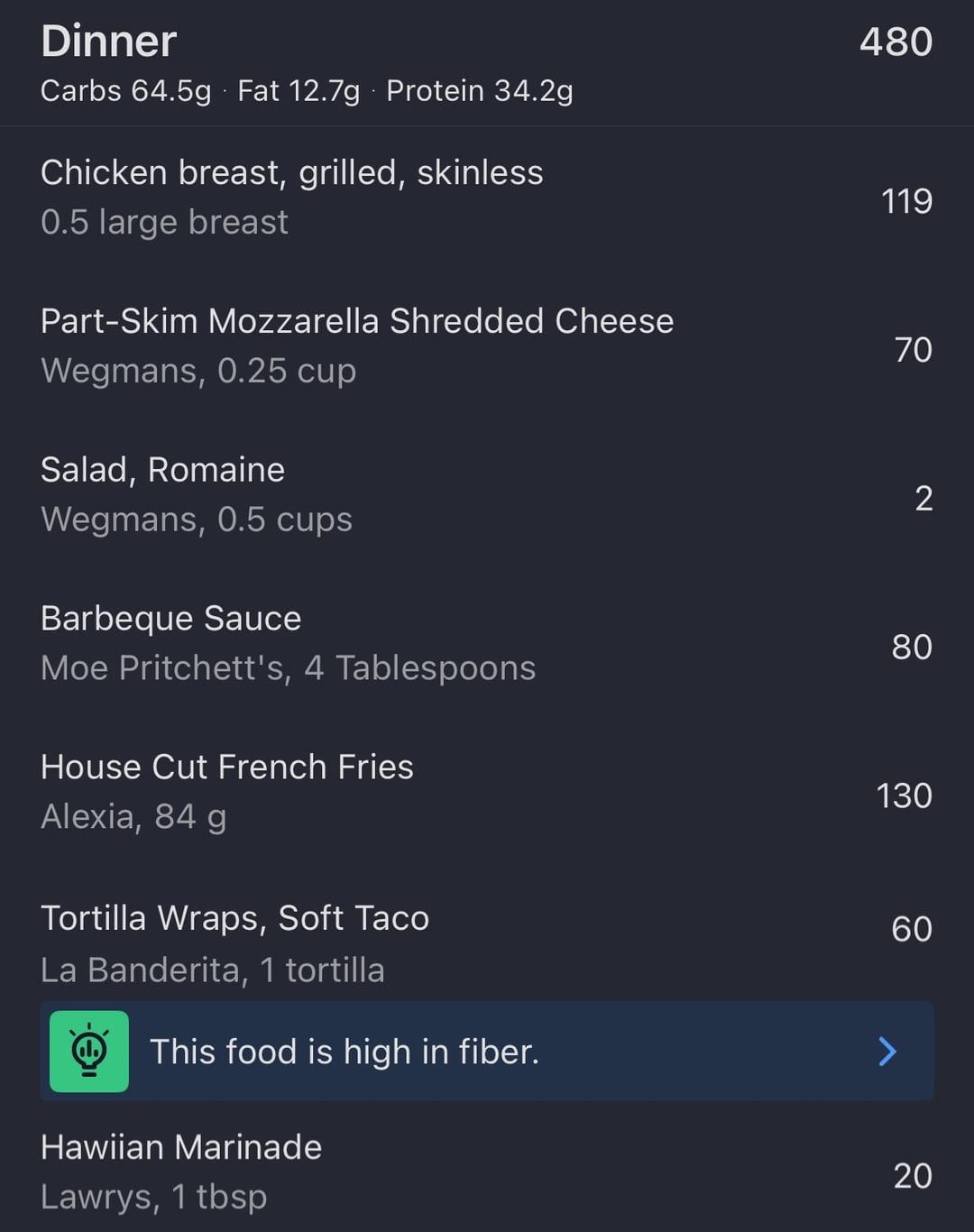Screen dimensions: 974x1232
Task: Tap the House Cut French Fries entry
Action: [227, 791]
